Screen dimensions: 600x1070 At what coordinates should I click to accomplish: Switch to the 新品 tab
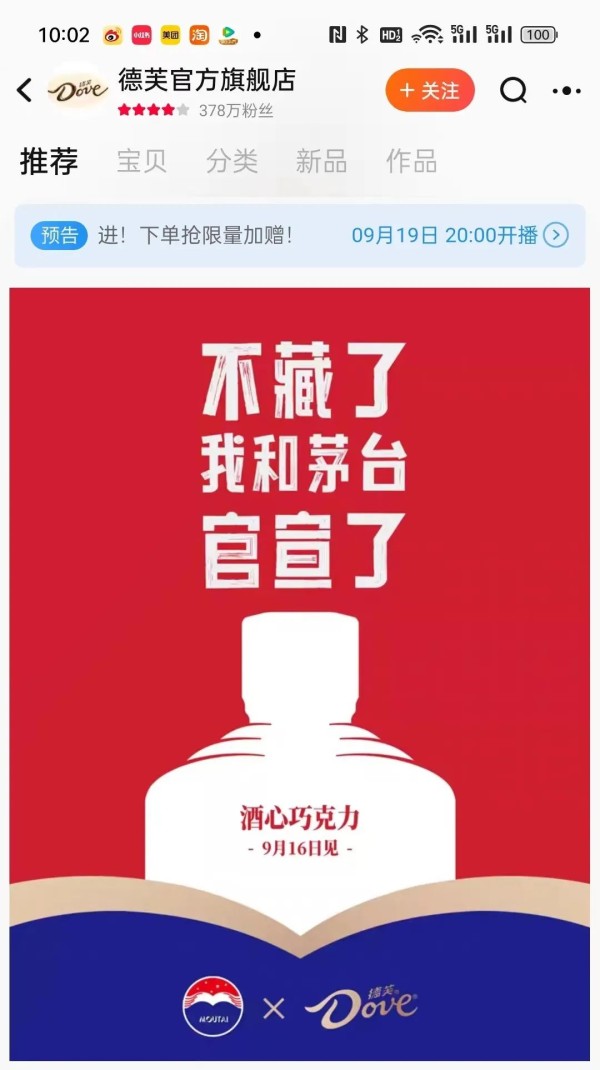(x=321, y=161)
